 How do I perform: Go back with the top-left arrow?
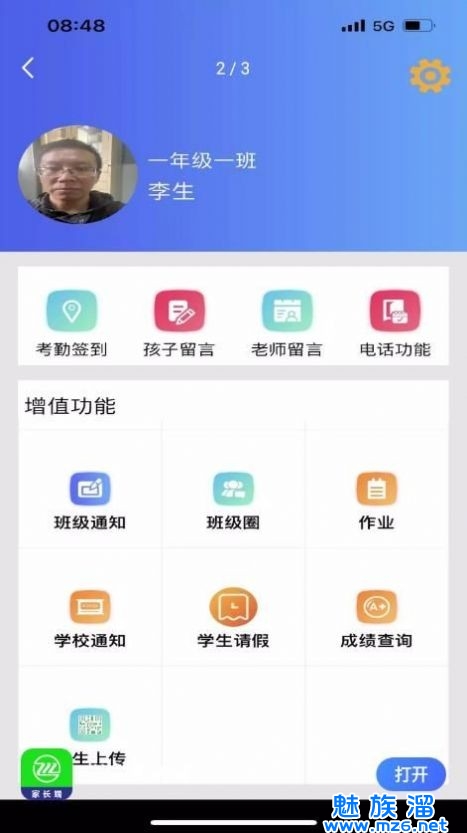(28, 69)
